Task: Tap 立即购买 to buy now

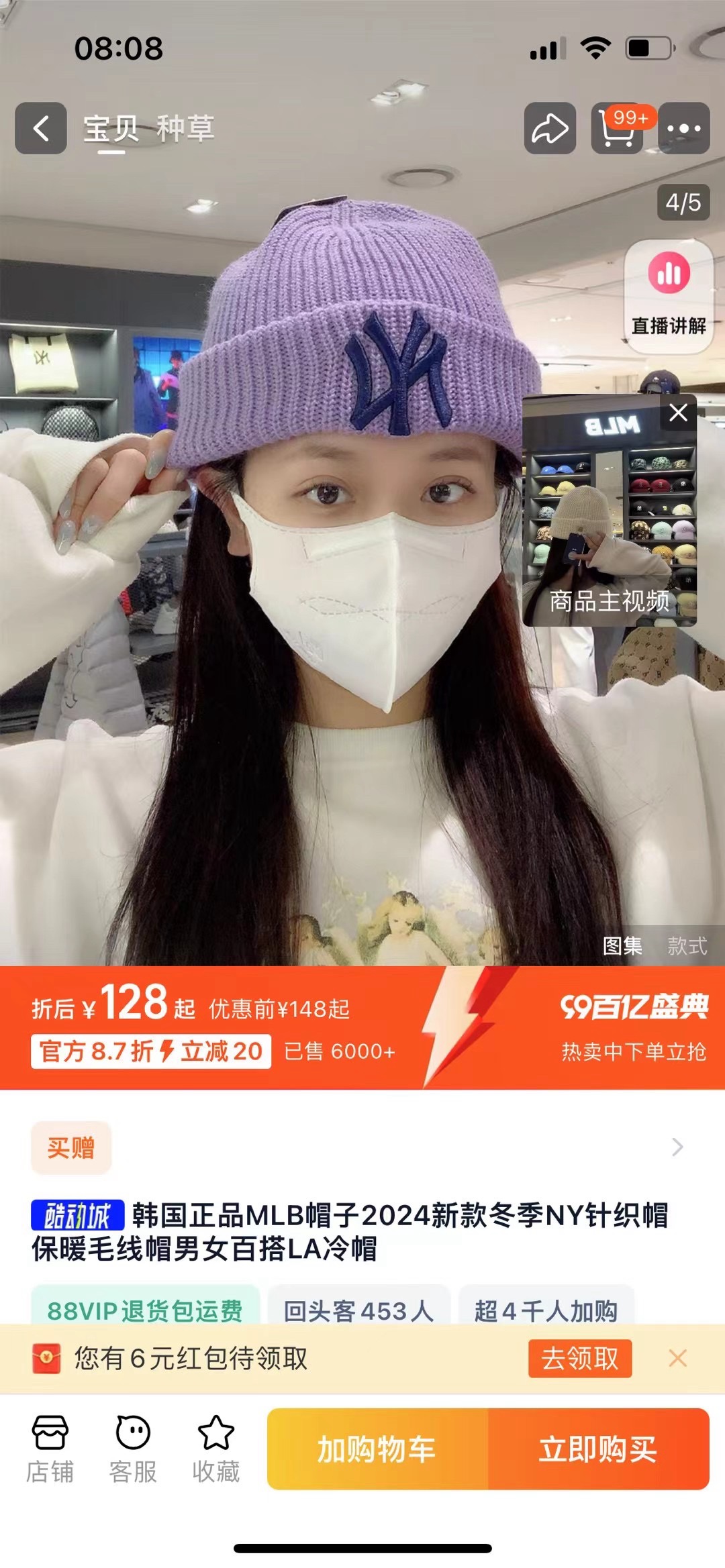Action: [x=598, y=1449]
